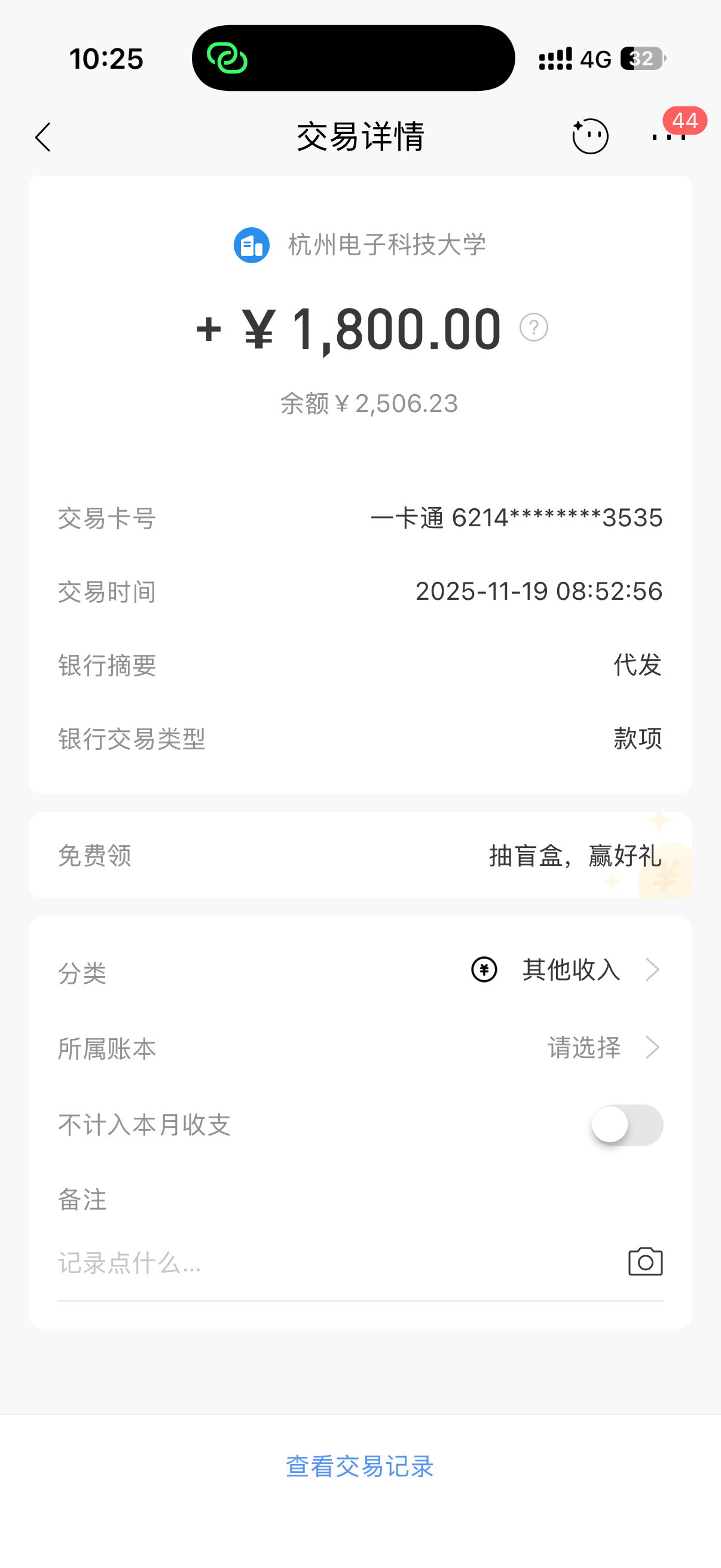Screen dimensions: 721x1568
Task: Change the 分类 category 其他收入
Action: point(571,969)
